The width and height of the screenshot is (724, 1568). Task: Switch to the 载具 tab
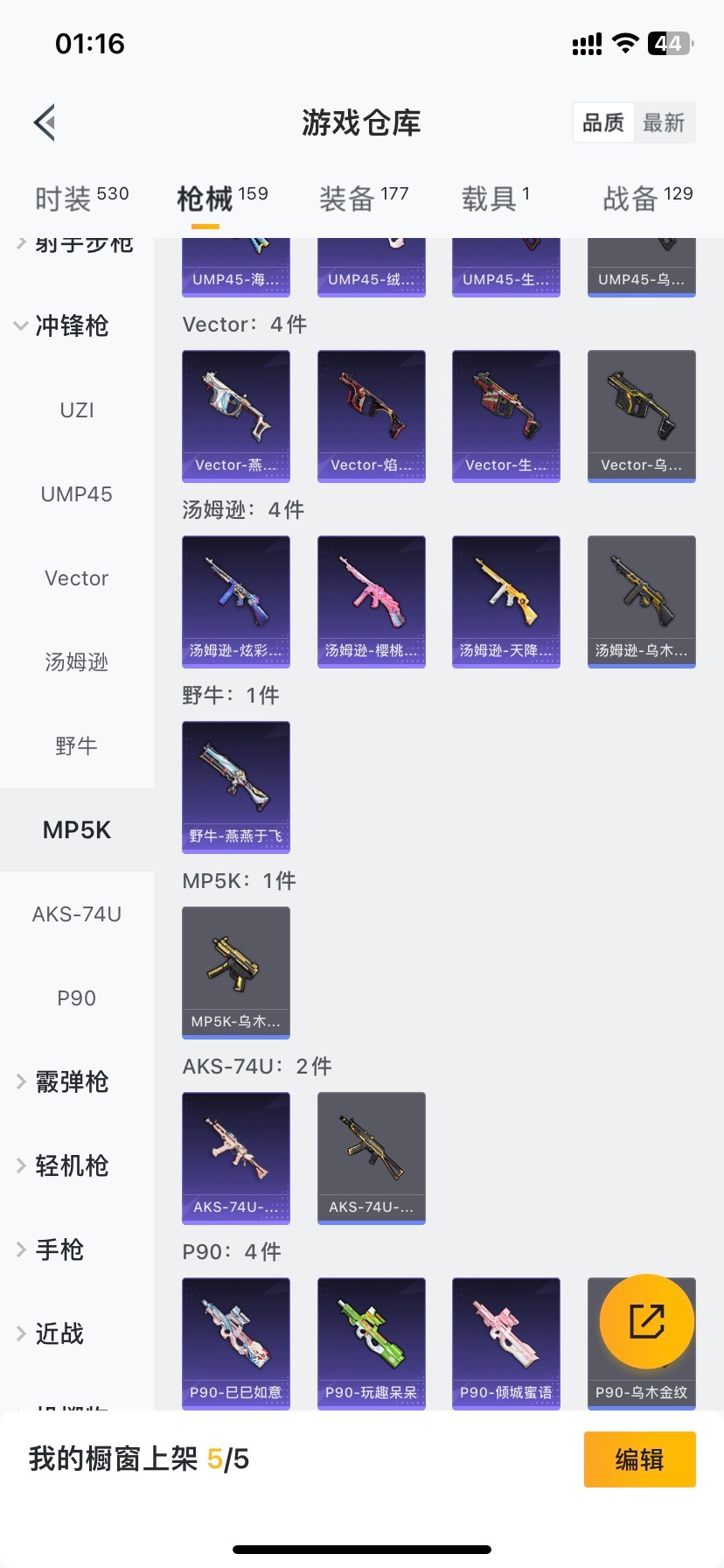click(495, 199)
